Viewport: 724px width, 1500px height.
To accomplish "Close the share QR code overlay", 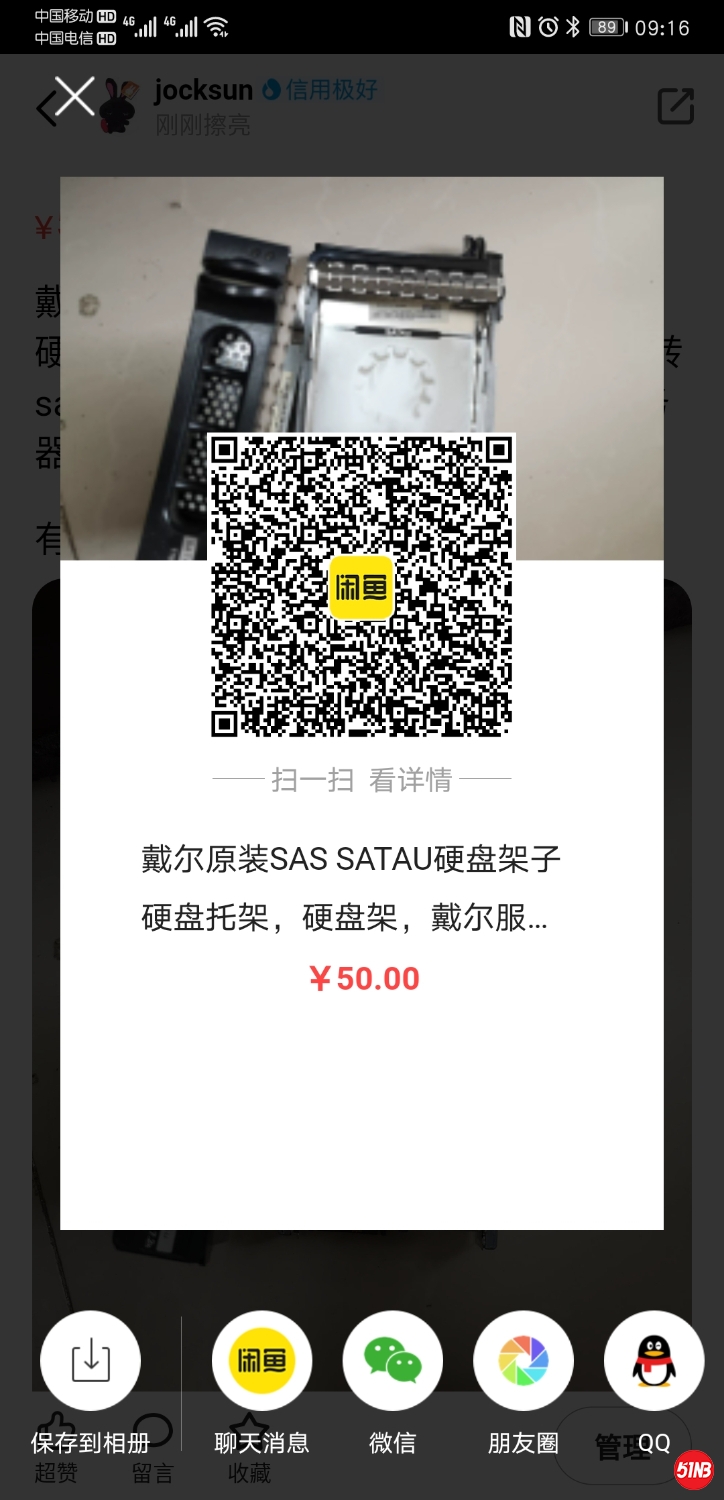I will pos(75,97).
